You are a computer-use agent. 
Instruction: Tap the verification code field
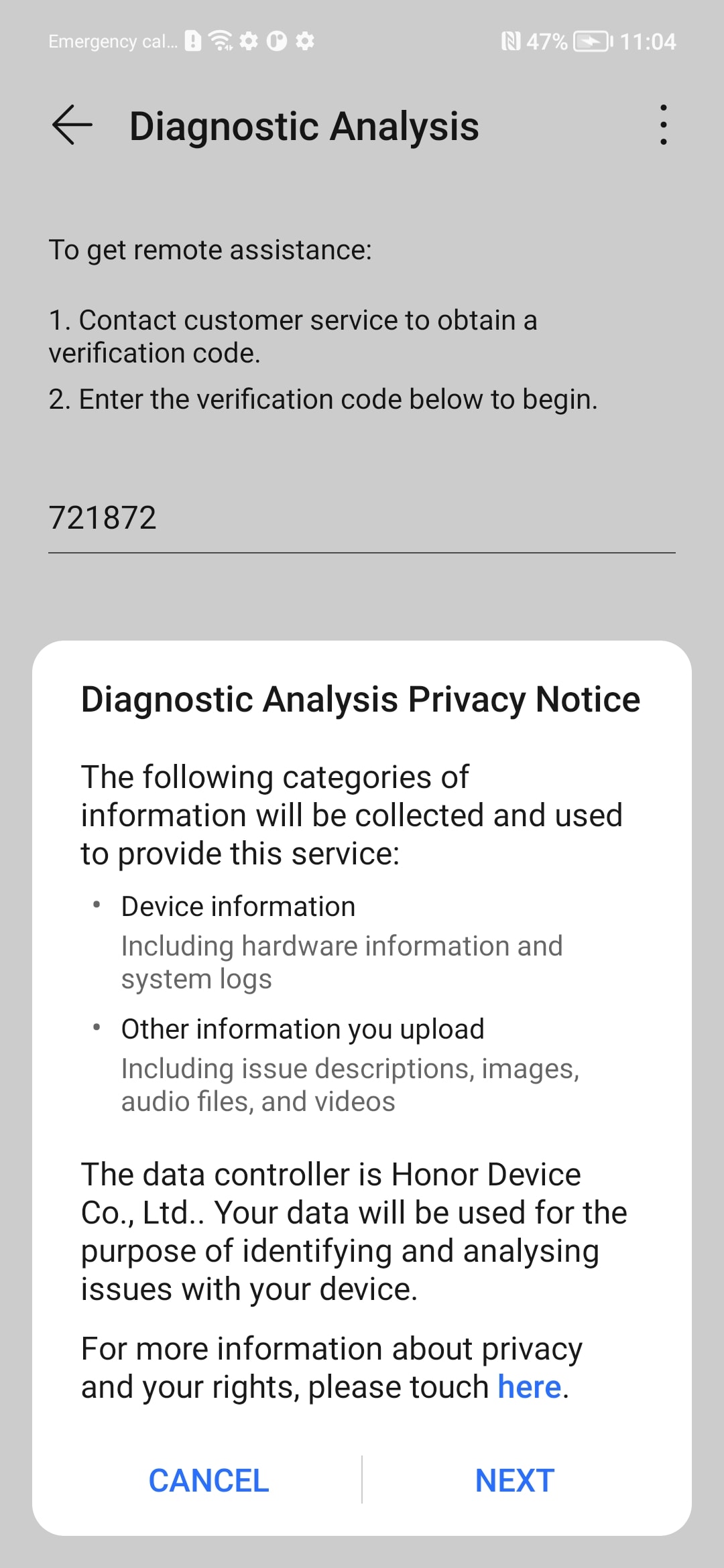coord(361,518)
